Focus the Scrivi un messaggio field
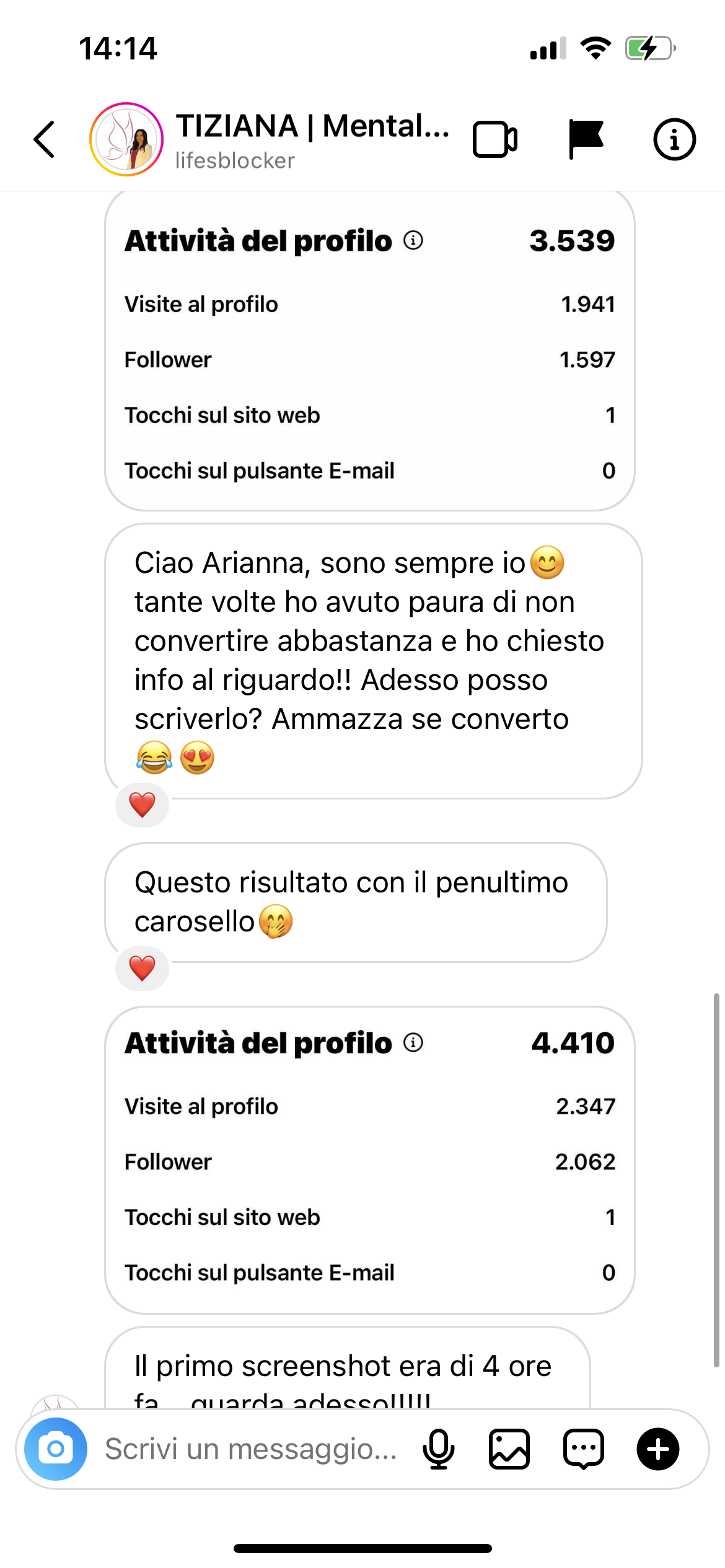The height and width of the screenshot is (1568, 725). (251, 1448)
